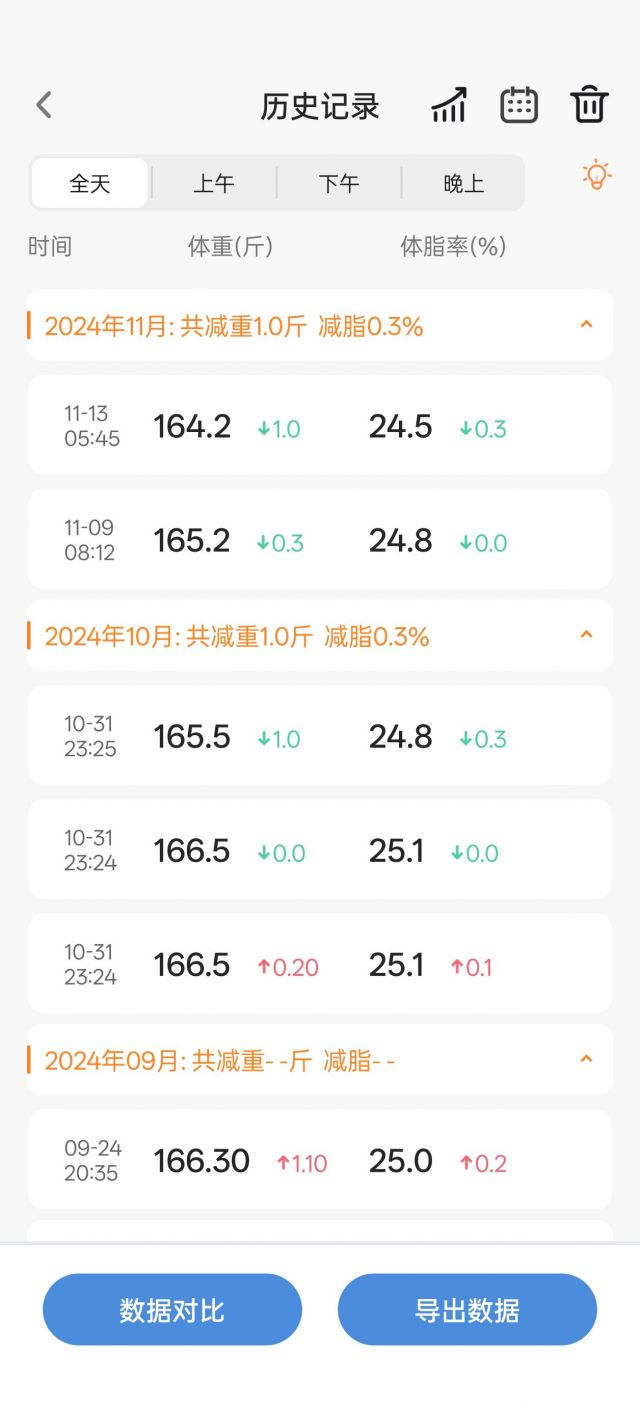The width and height of the screenshot is (640, 1406).
Task: Open the 11-13 05:45 weight record
Action: pyautogui.click(x=320, y=425)
